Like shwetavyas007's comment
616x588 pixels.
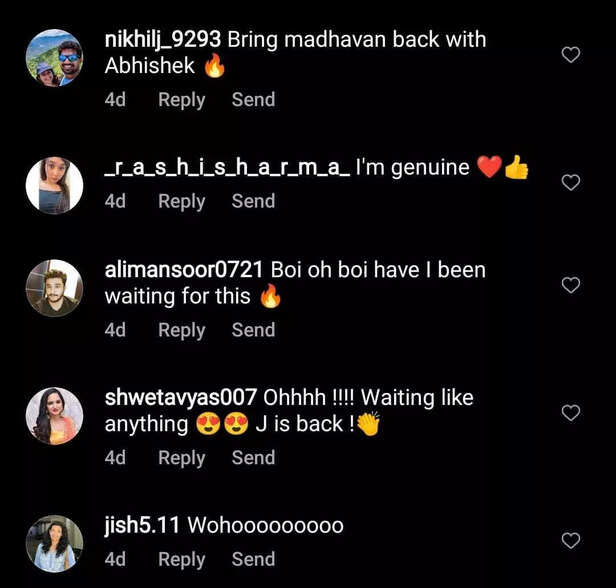(571, 413)
